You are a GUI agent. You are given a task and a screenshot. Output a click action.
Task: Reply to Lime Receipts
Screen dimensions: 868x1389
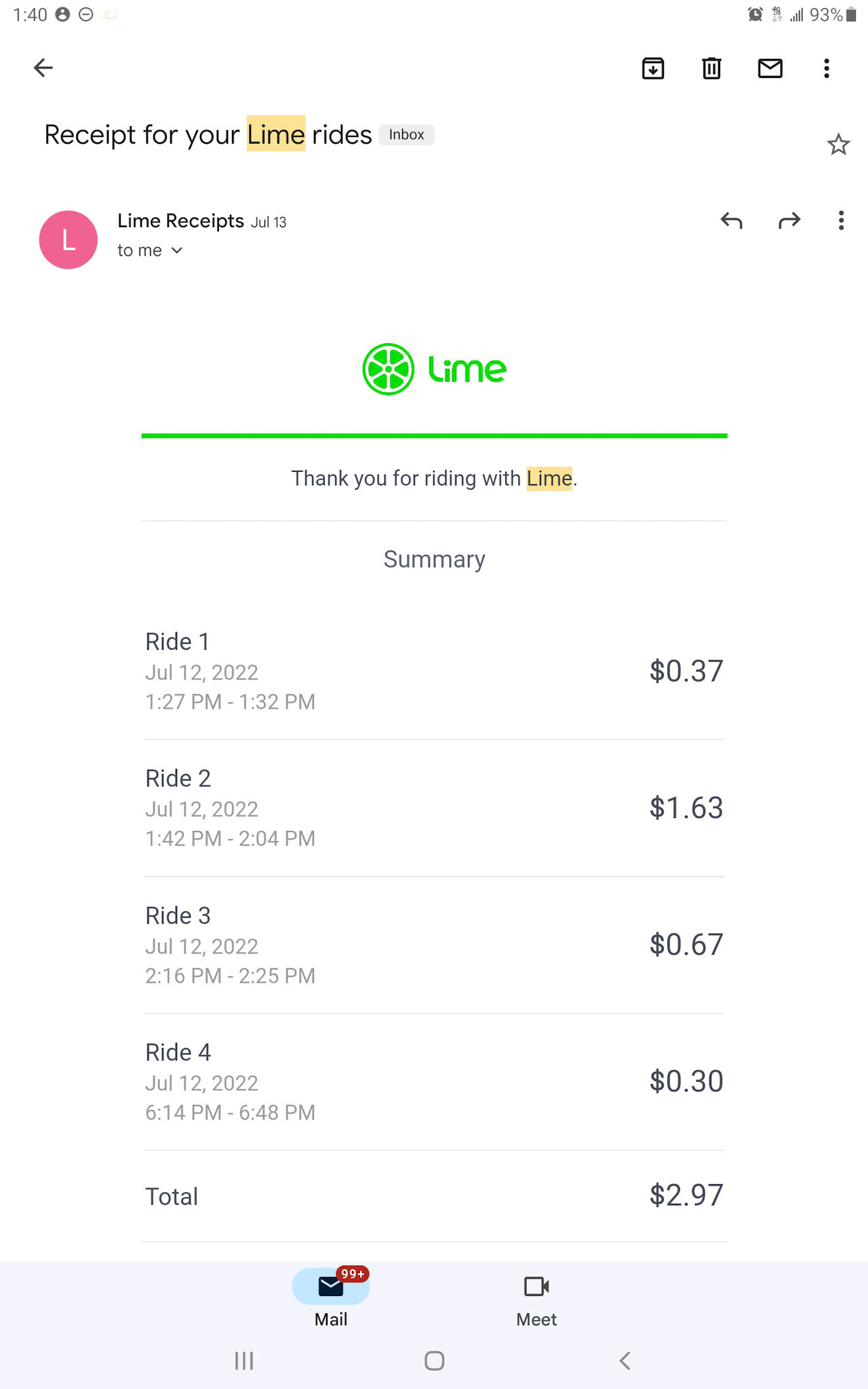click(732, 220)
